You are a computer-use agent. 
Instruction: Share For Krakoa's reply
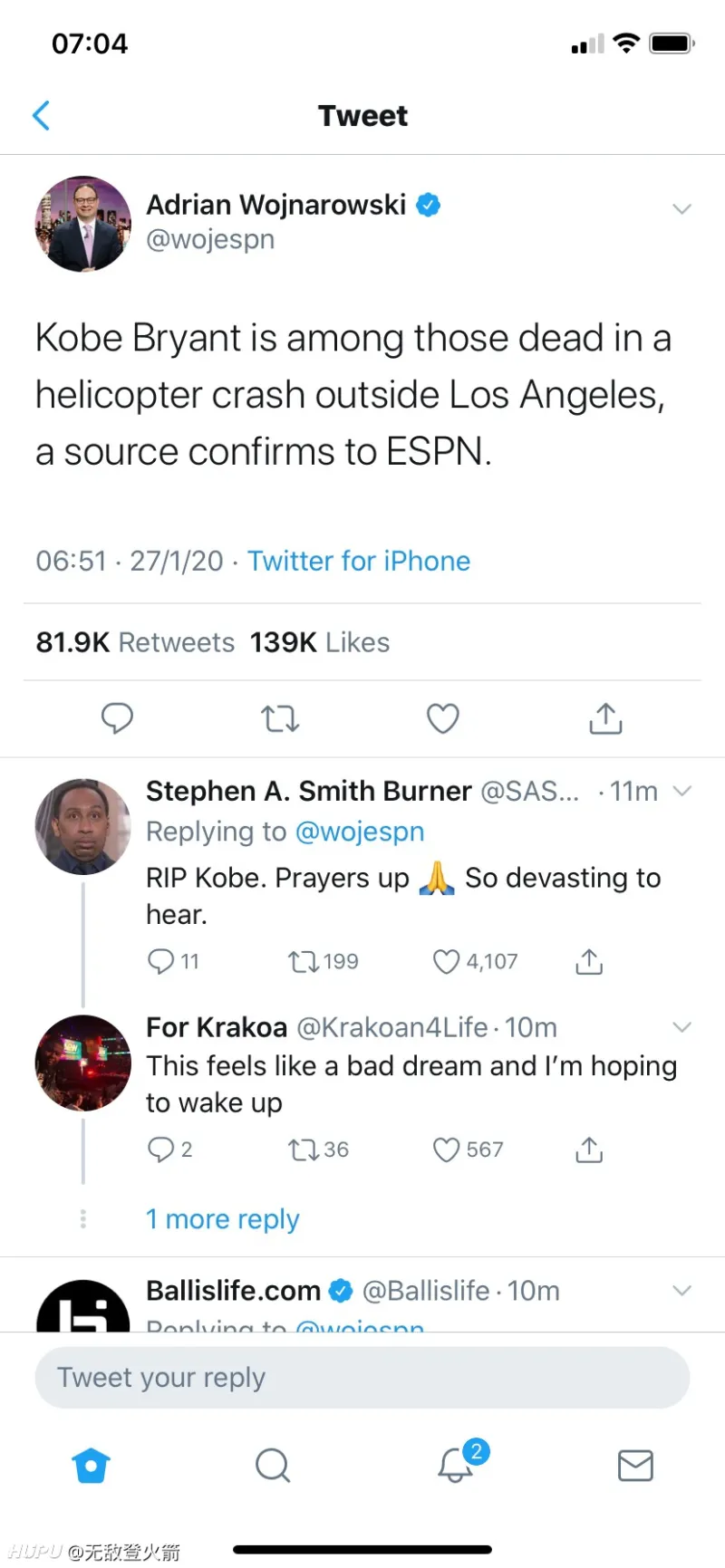[589, 1150]
